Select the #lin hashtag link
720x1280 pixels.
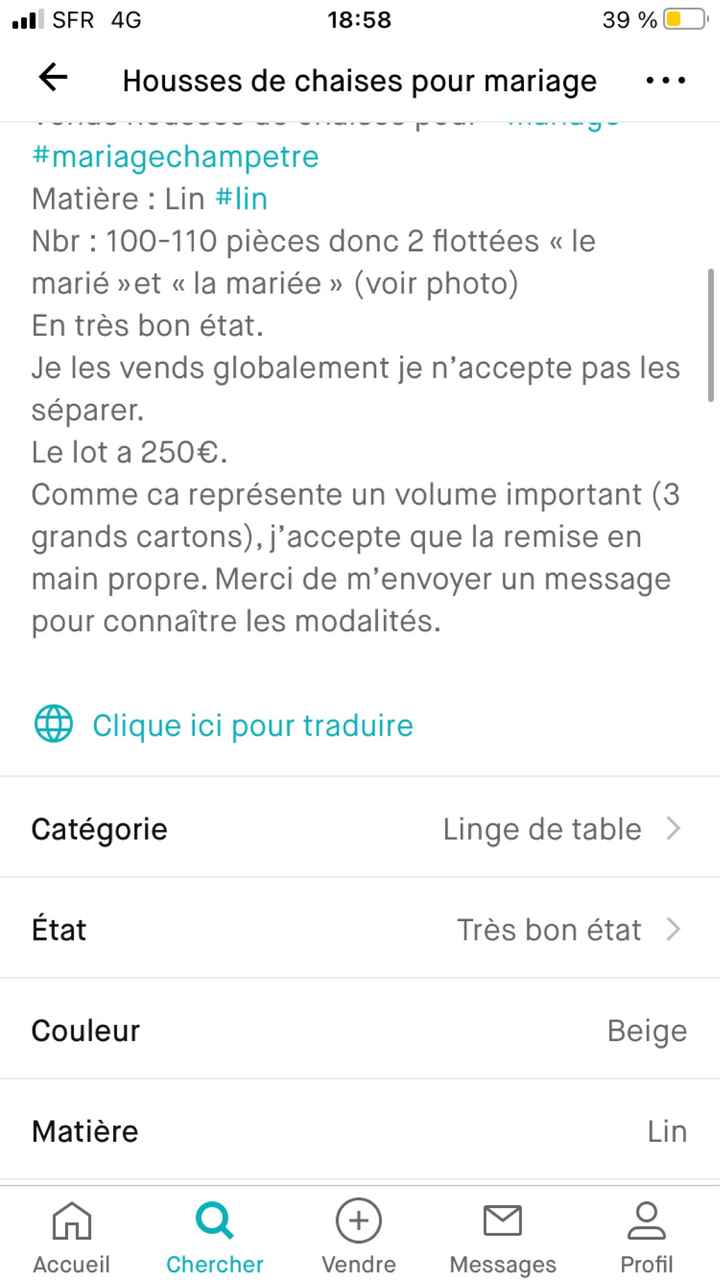pyautogui.click(x=243, y=199)
